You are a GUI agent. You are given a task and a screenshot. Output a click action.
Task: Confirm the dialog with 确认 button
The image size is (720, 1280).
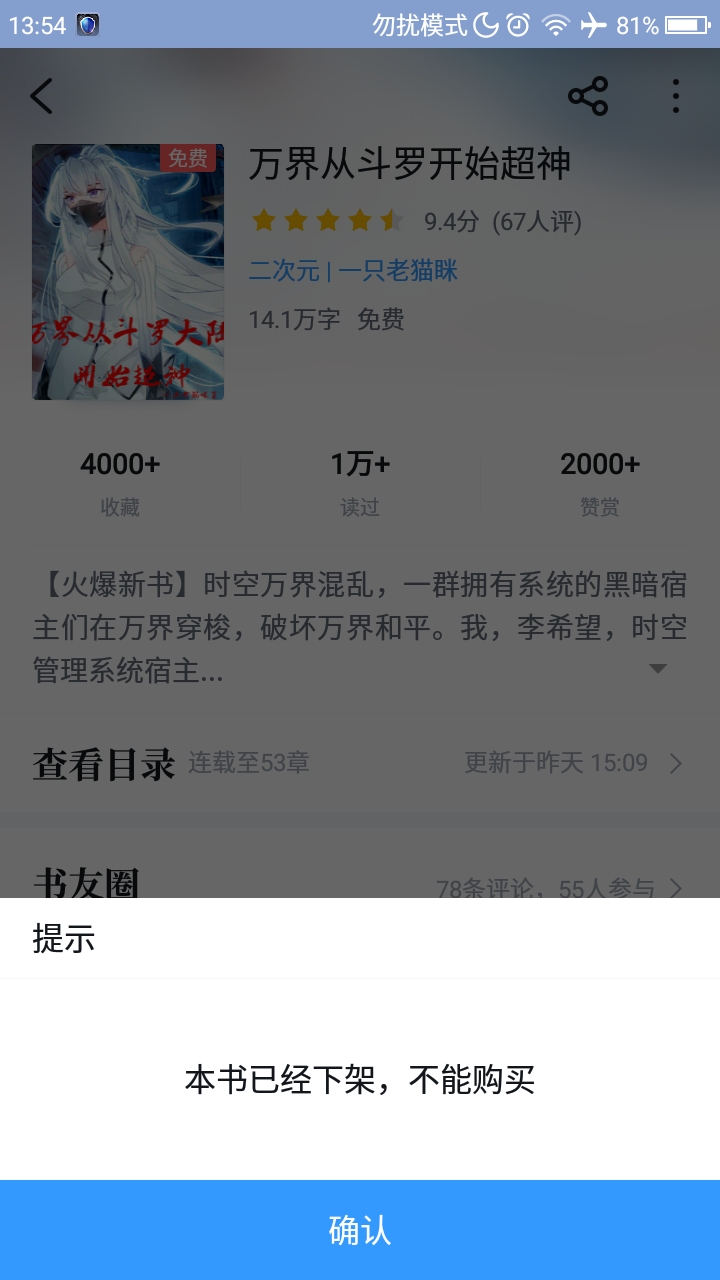click(360, 1230)
